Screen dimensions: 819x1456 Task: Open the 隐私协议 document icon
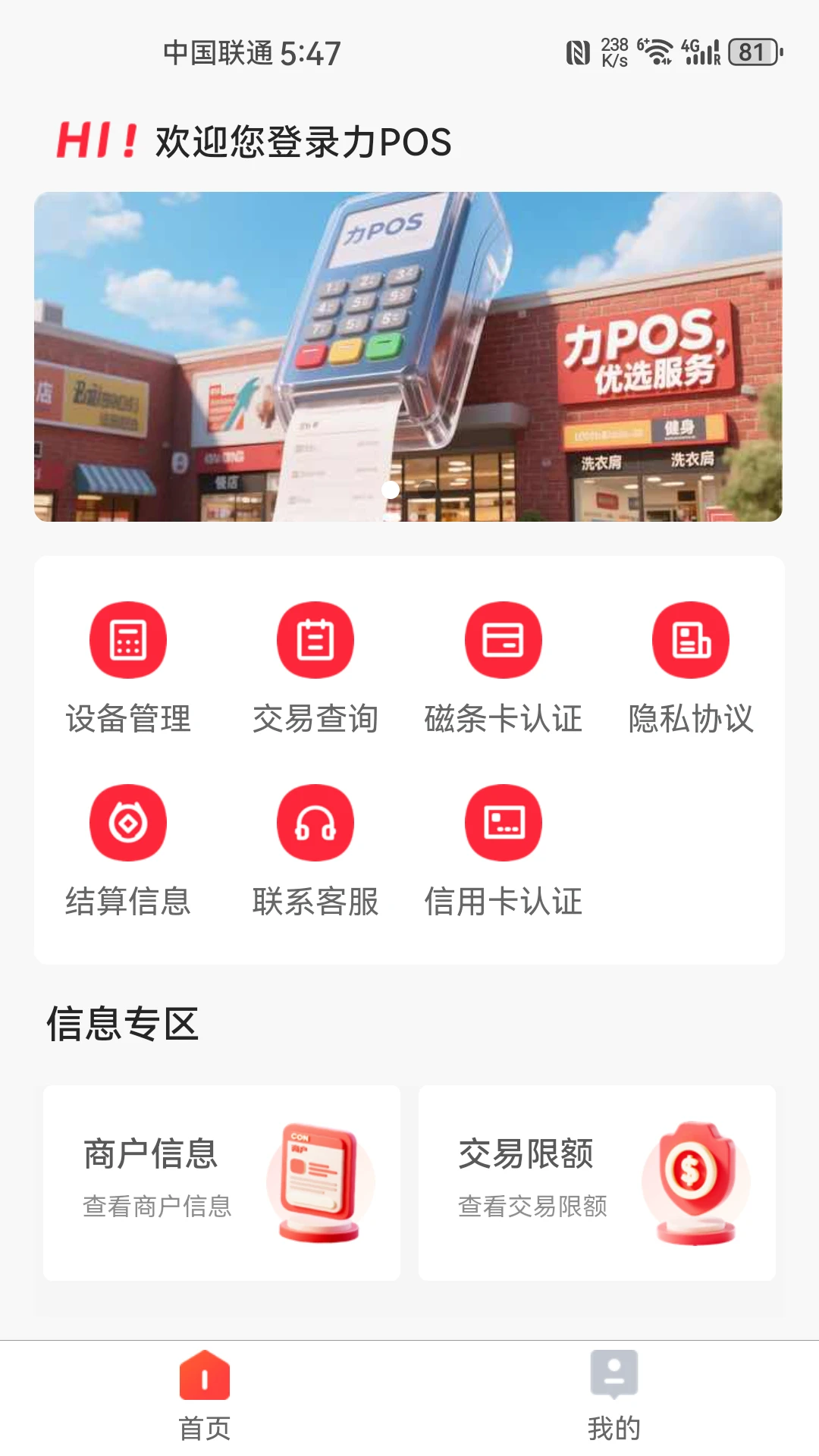pyautogui.click(x=691, y=639)
